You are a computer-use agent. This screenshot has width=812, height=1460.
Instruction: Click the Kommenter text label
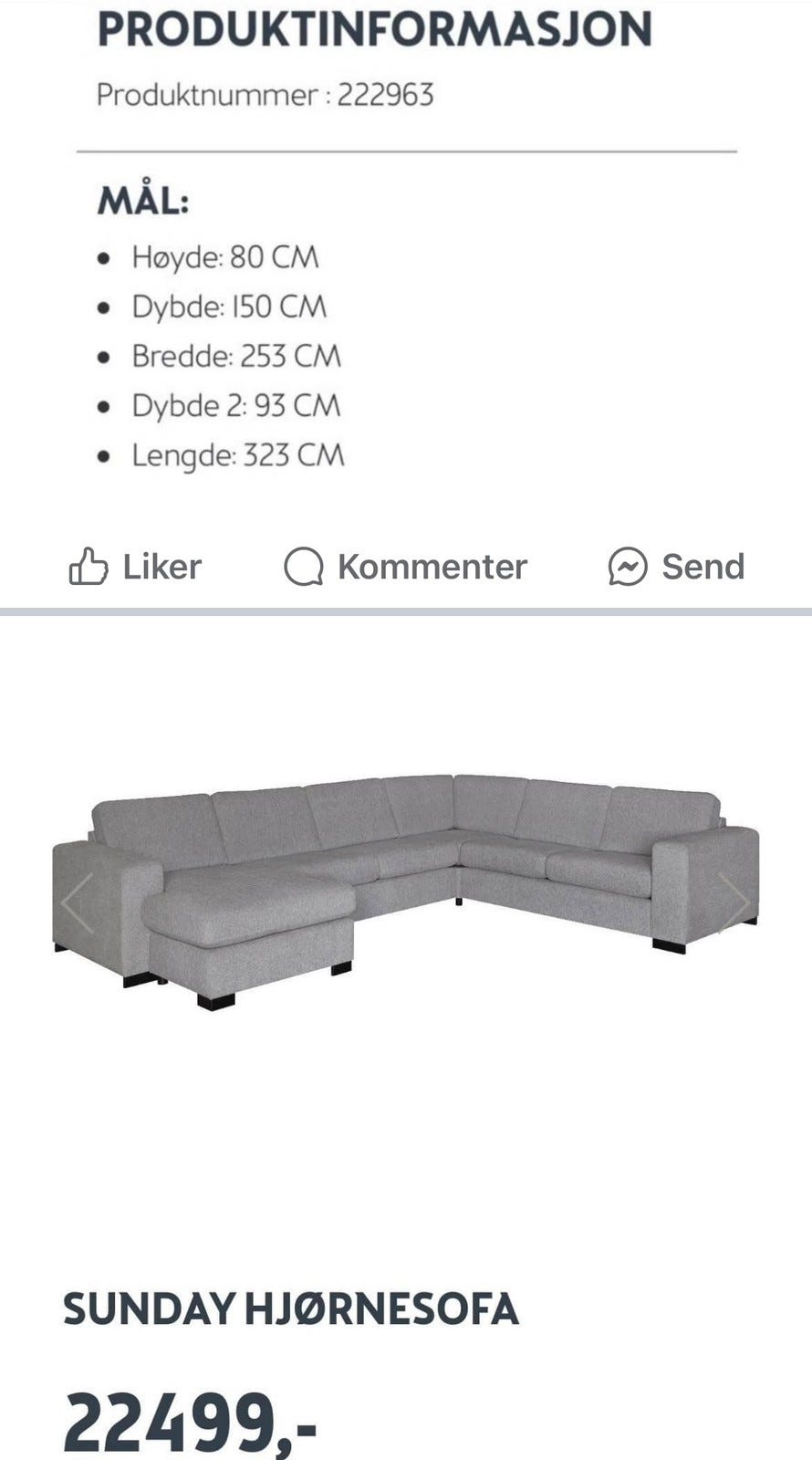[x=431, y=566]
